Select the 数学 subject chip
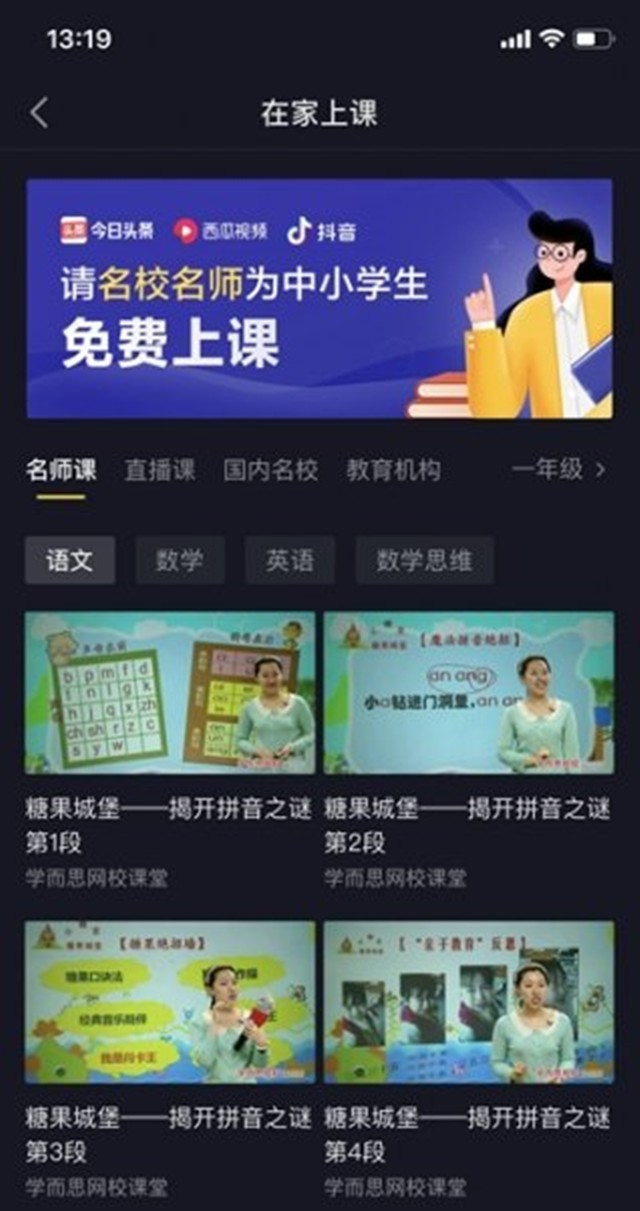 180,561
